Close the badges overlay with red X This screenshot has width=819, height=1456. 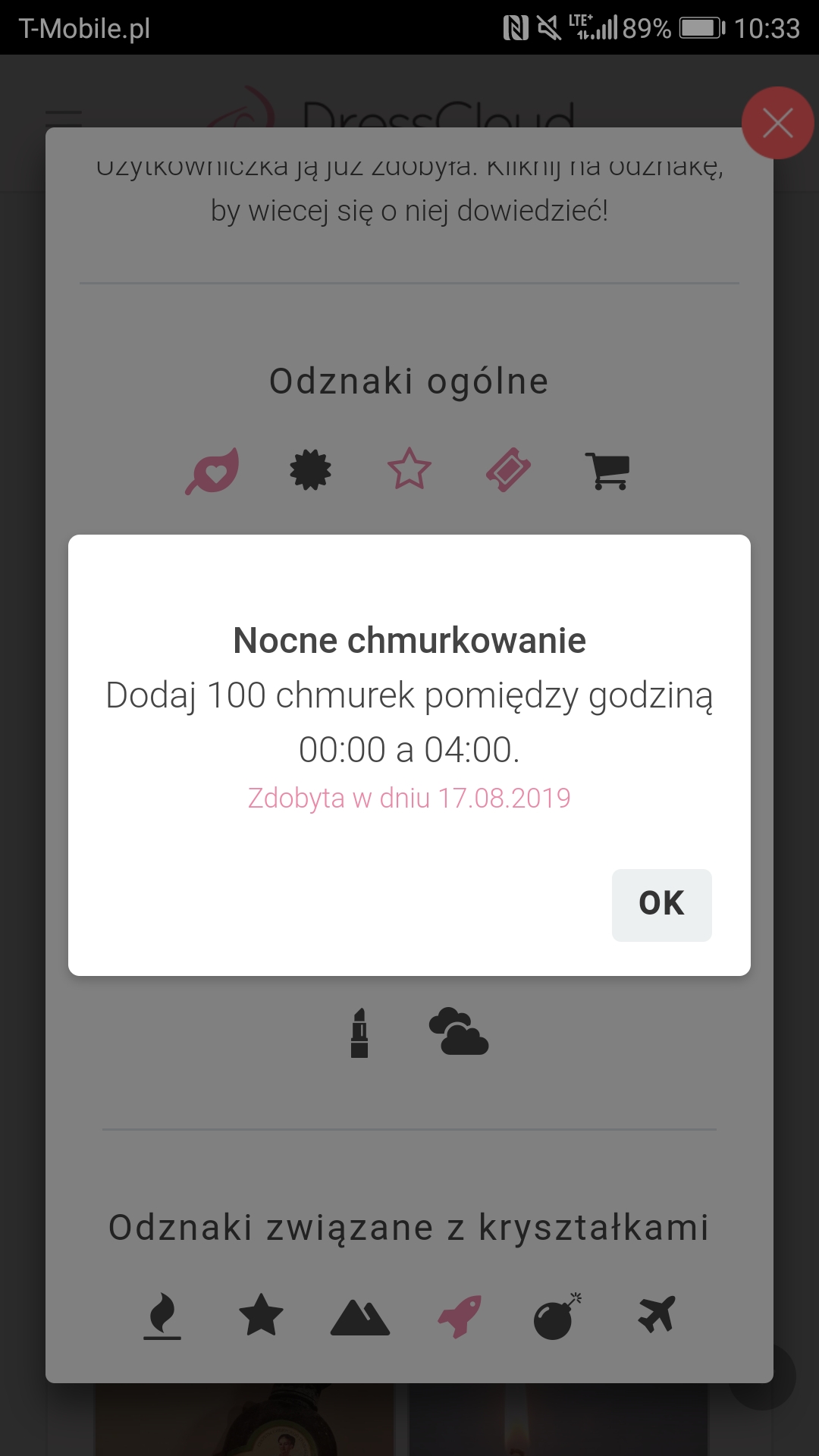(777, 123)
